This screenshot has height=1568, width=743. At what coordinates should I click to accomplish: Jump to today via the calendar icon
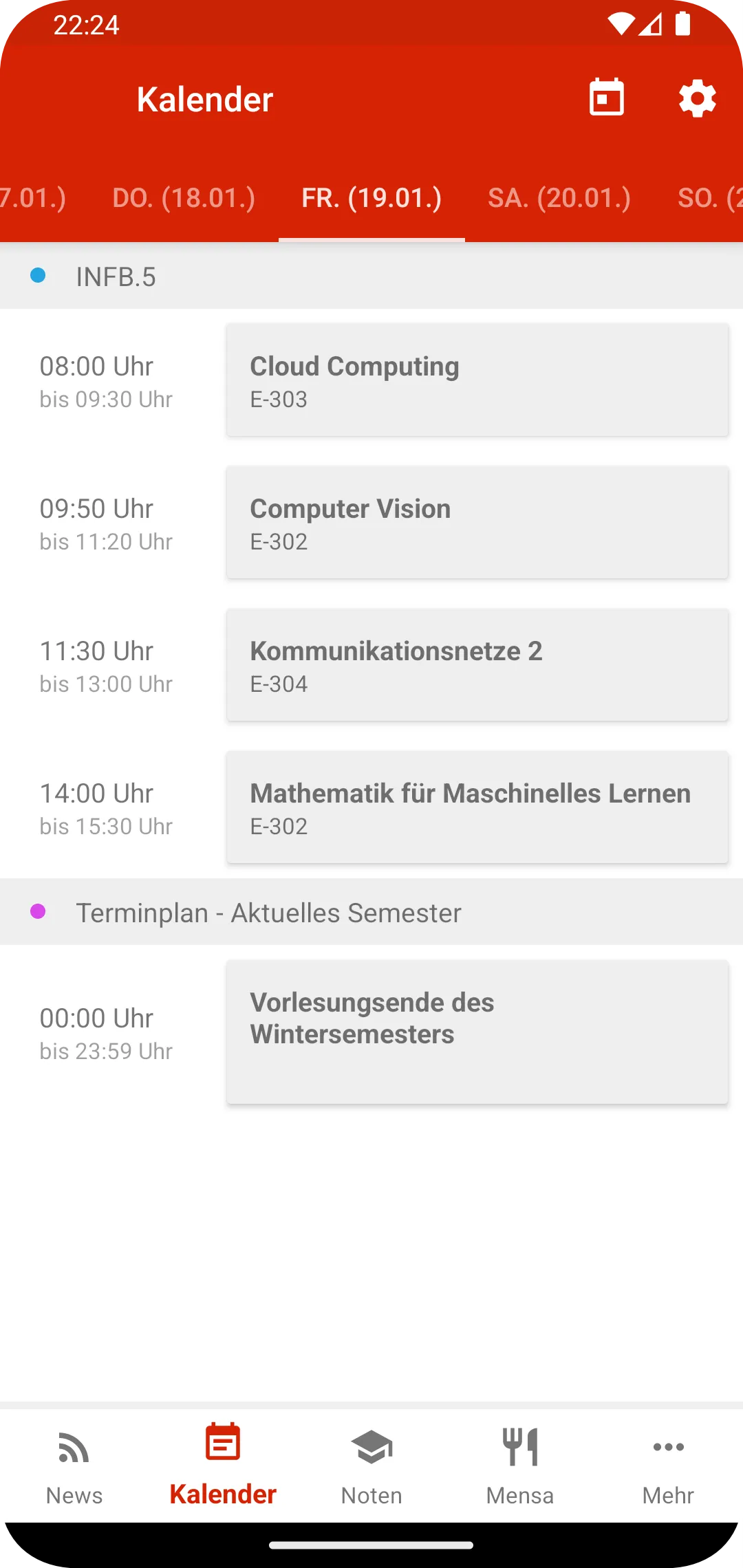606,98
